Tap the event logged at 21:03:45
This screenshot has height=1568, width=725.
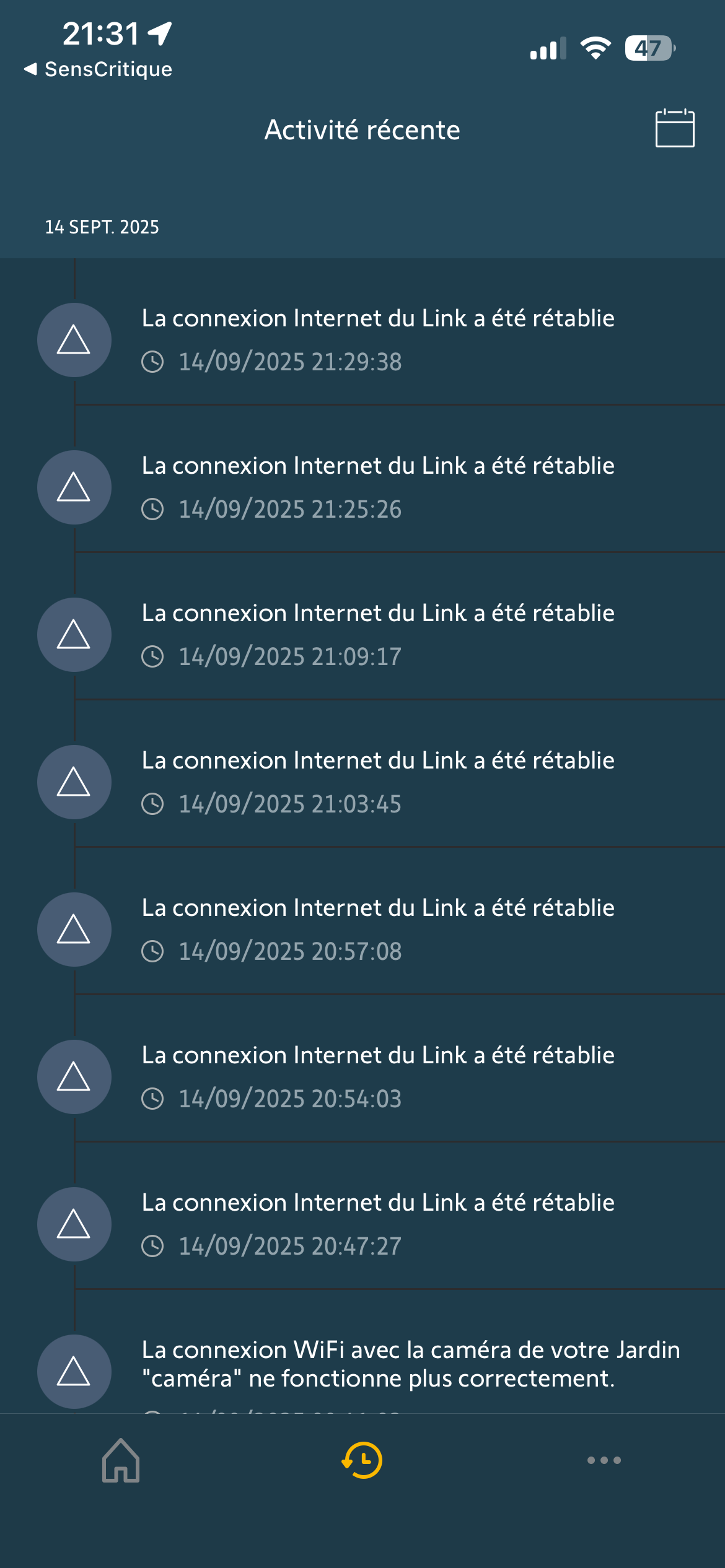(x=378, y=782)
